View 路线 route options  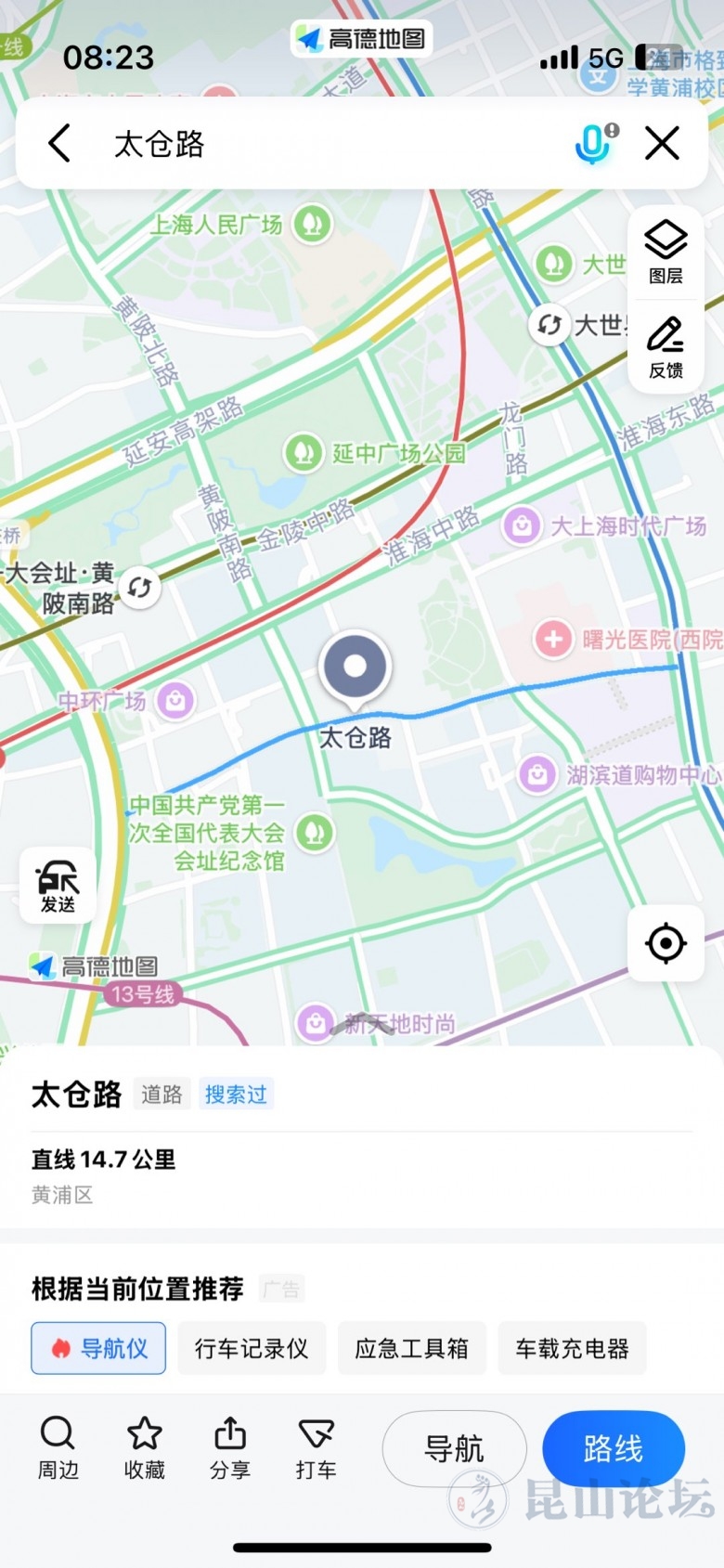613,1448
